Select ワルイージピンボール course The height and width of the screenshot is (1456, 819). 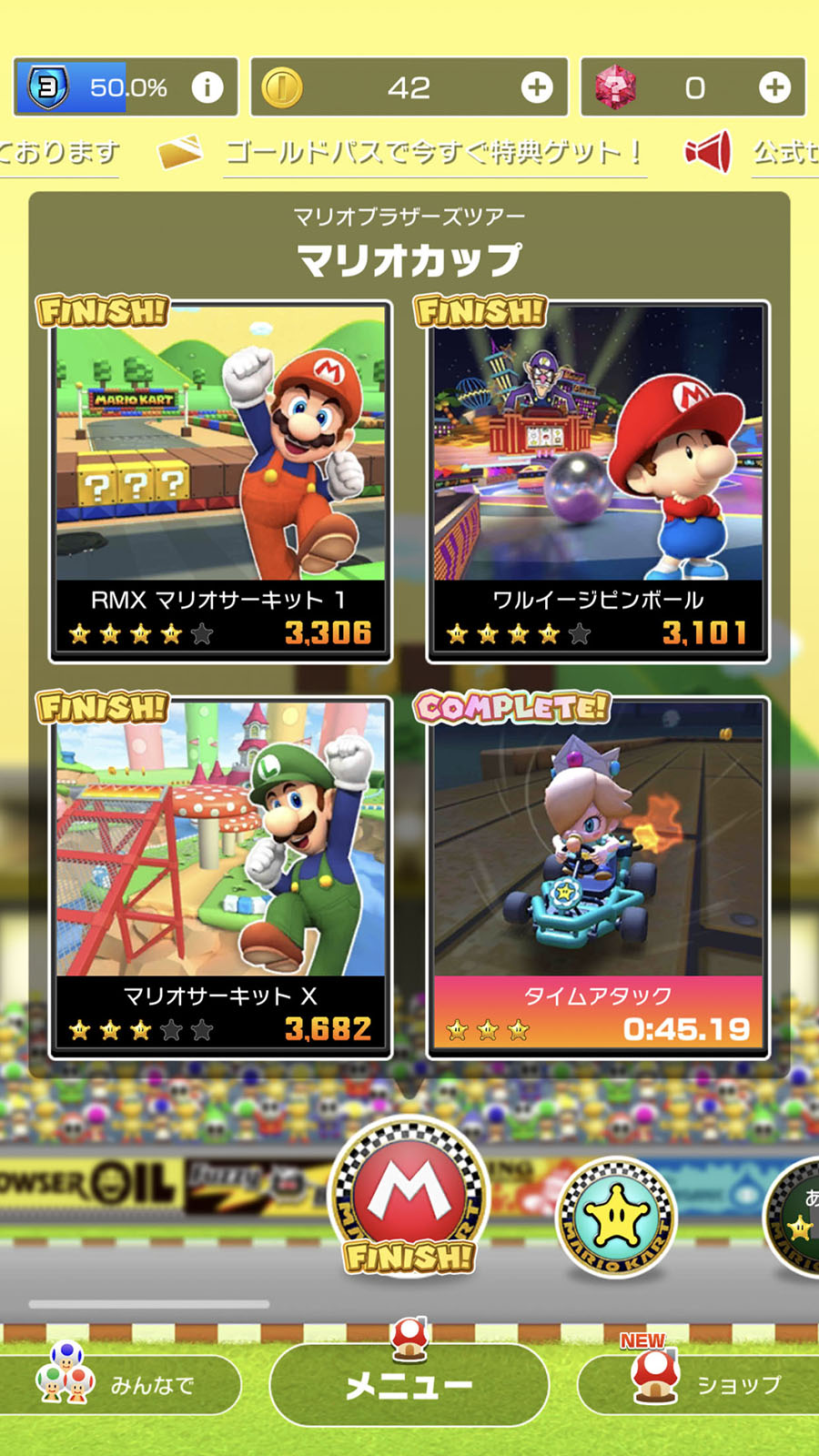coord(598,480)
